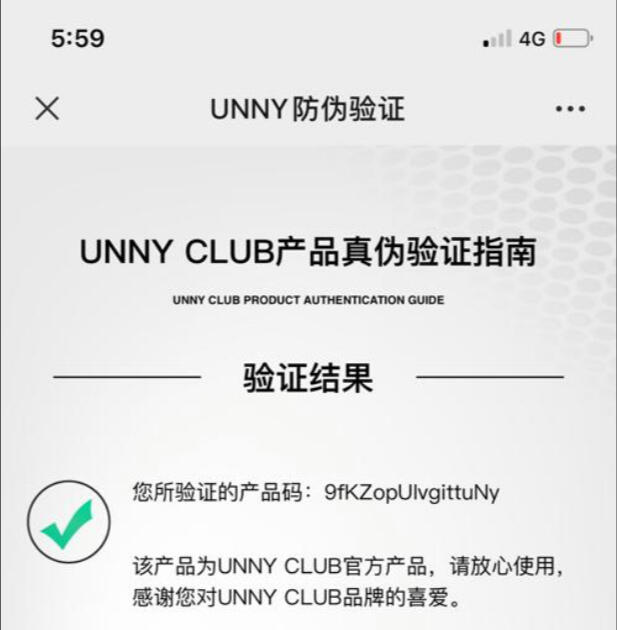617x630 pixels.
Task: Open the three-dot more options menu
Action: tap(569, 109)
